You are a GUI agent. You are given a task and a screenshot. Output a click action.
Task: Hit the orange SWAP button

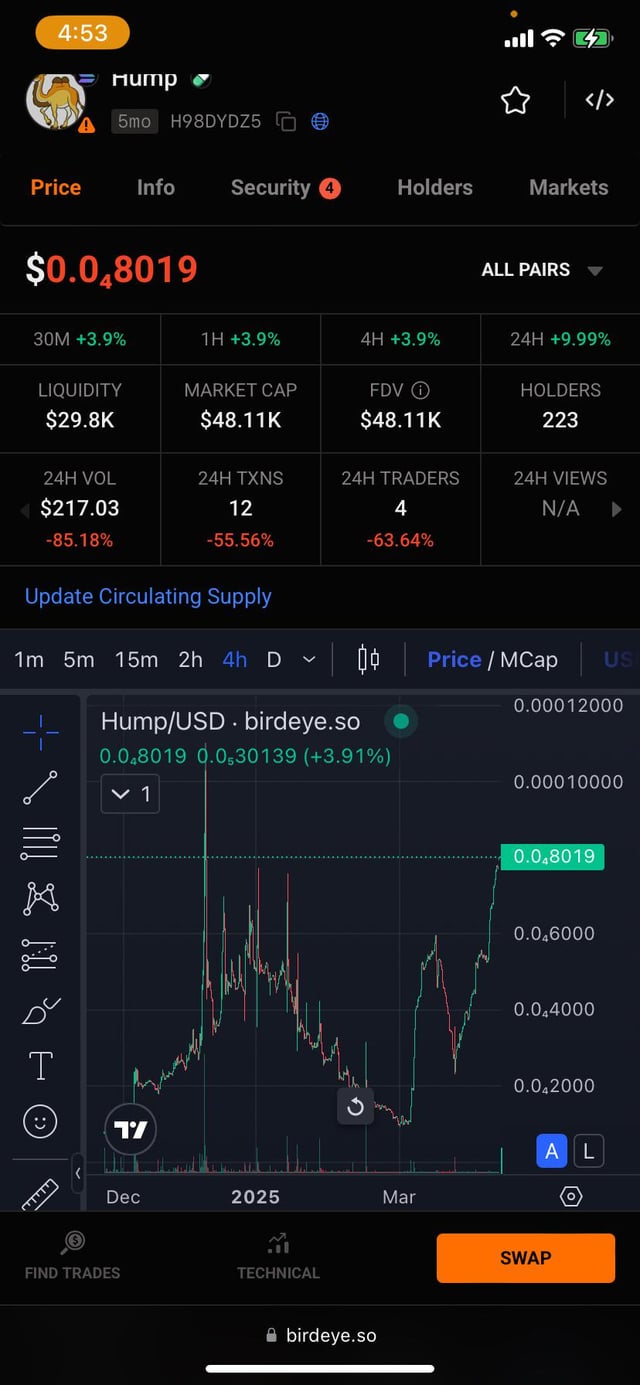(525, 1257)
